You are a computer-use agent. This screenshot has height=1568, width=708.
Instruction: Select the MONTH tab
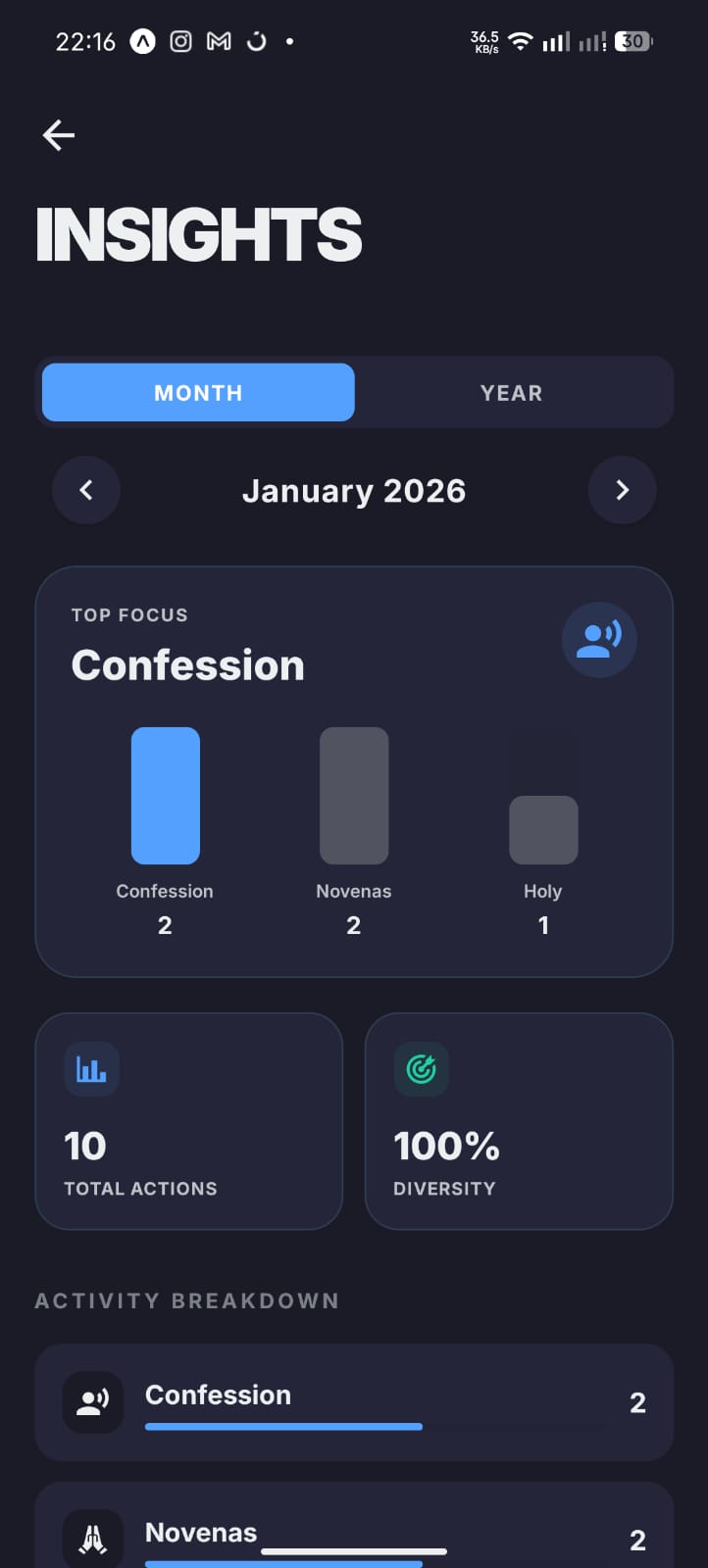197,392
